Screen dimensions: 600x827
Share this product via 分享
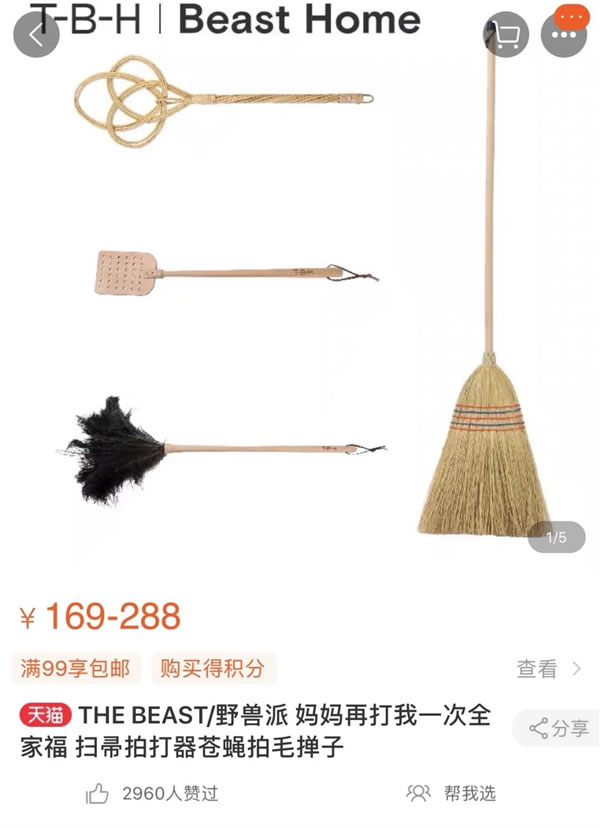[x=560, y=728]
